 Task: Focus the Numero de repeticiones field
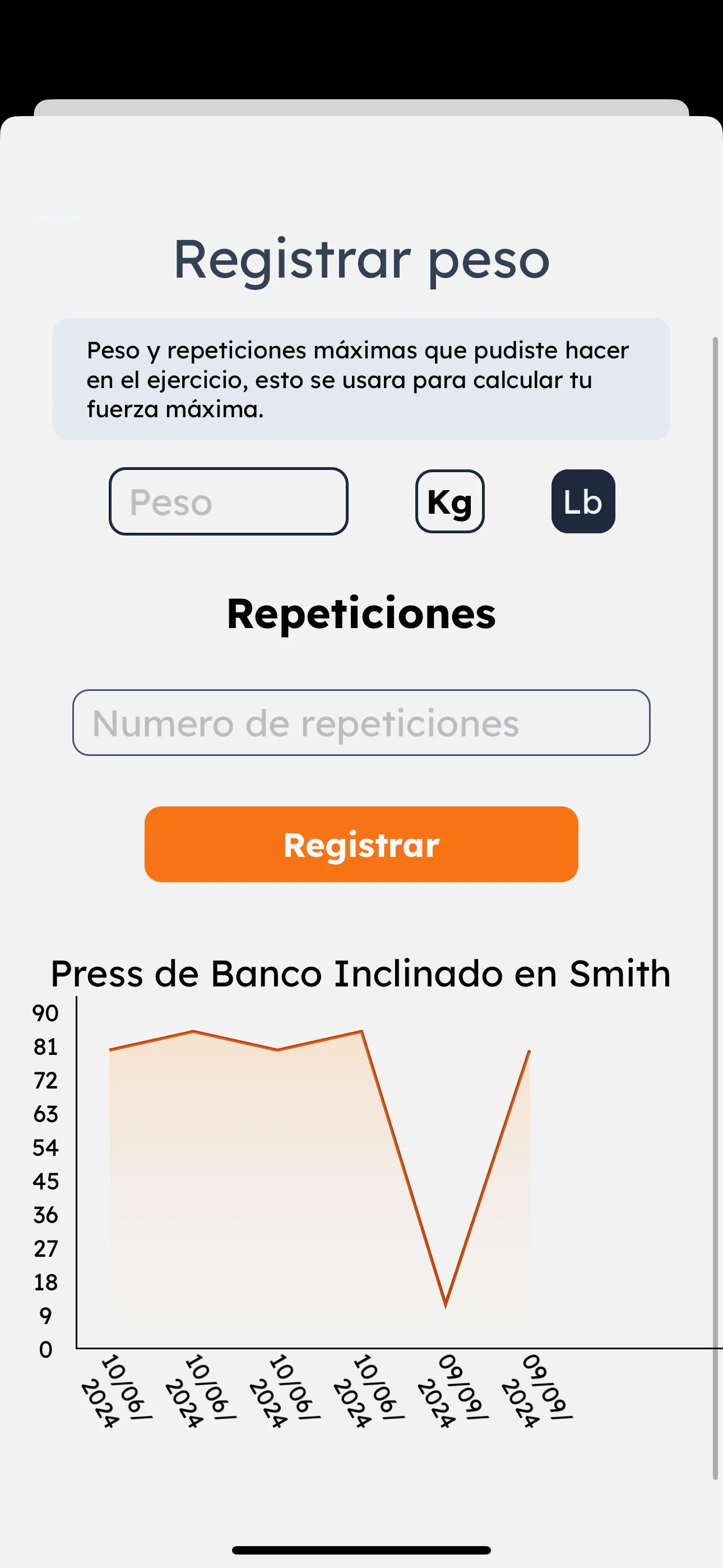point(361,722)
